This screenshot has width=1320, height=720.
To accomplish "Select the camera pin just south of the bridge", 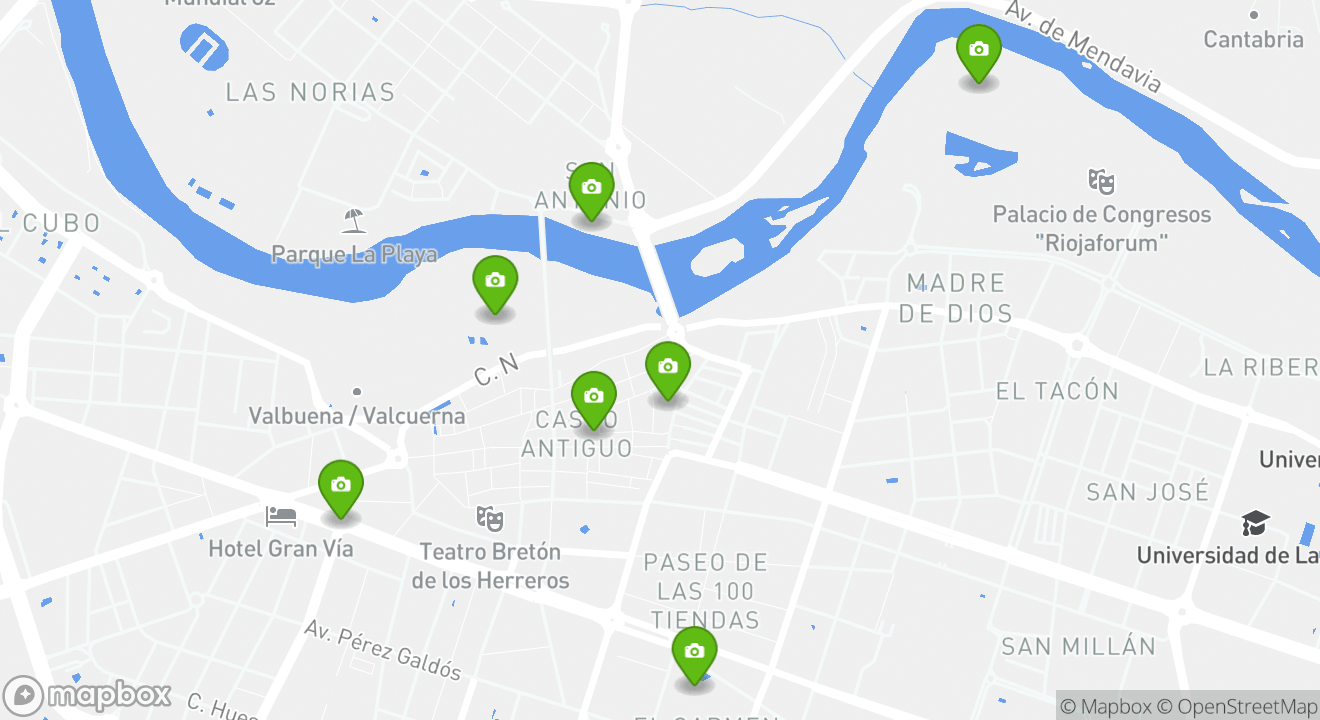I will pos(668,368).
